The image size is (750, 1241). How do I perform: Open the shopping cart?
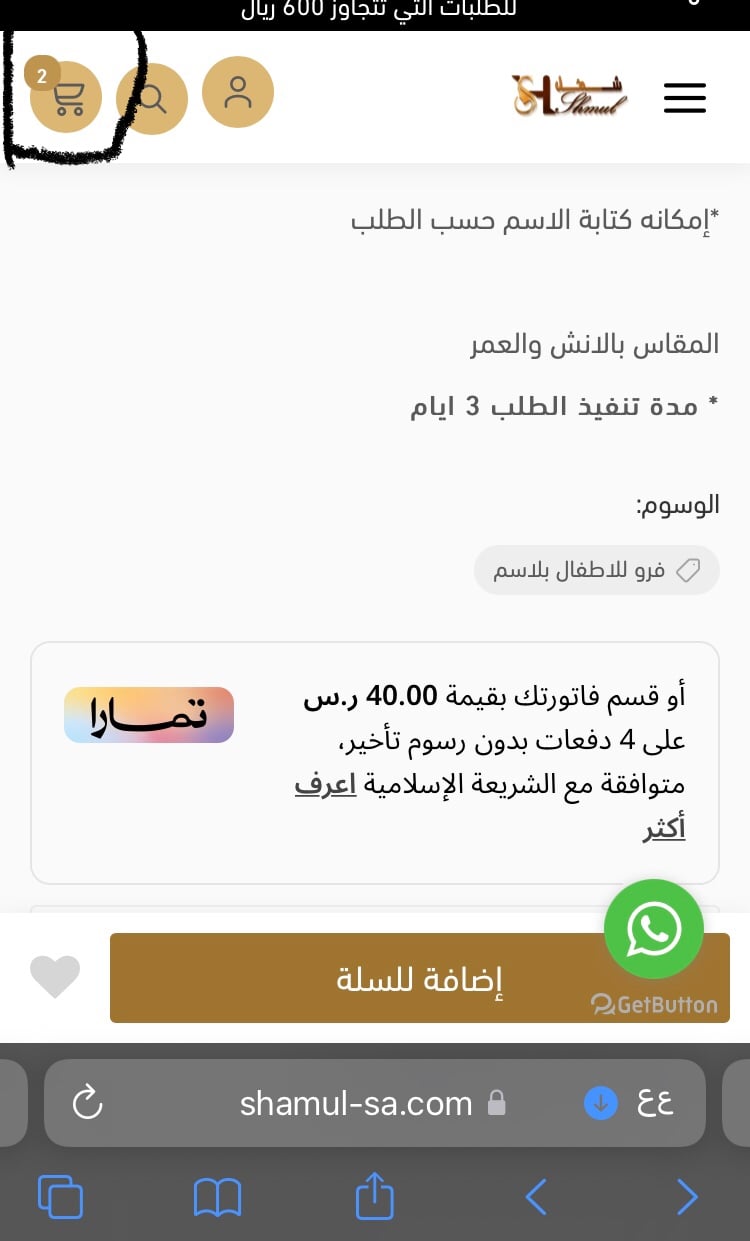tap(66, 98)
